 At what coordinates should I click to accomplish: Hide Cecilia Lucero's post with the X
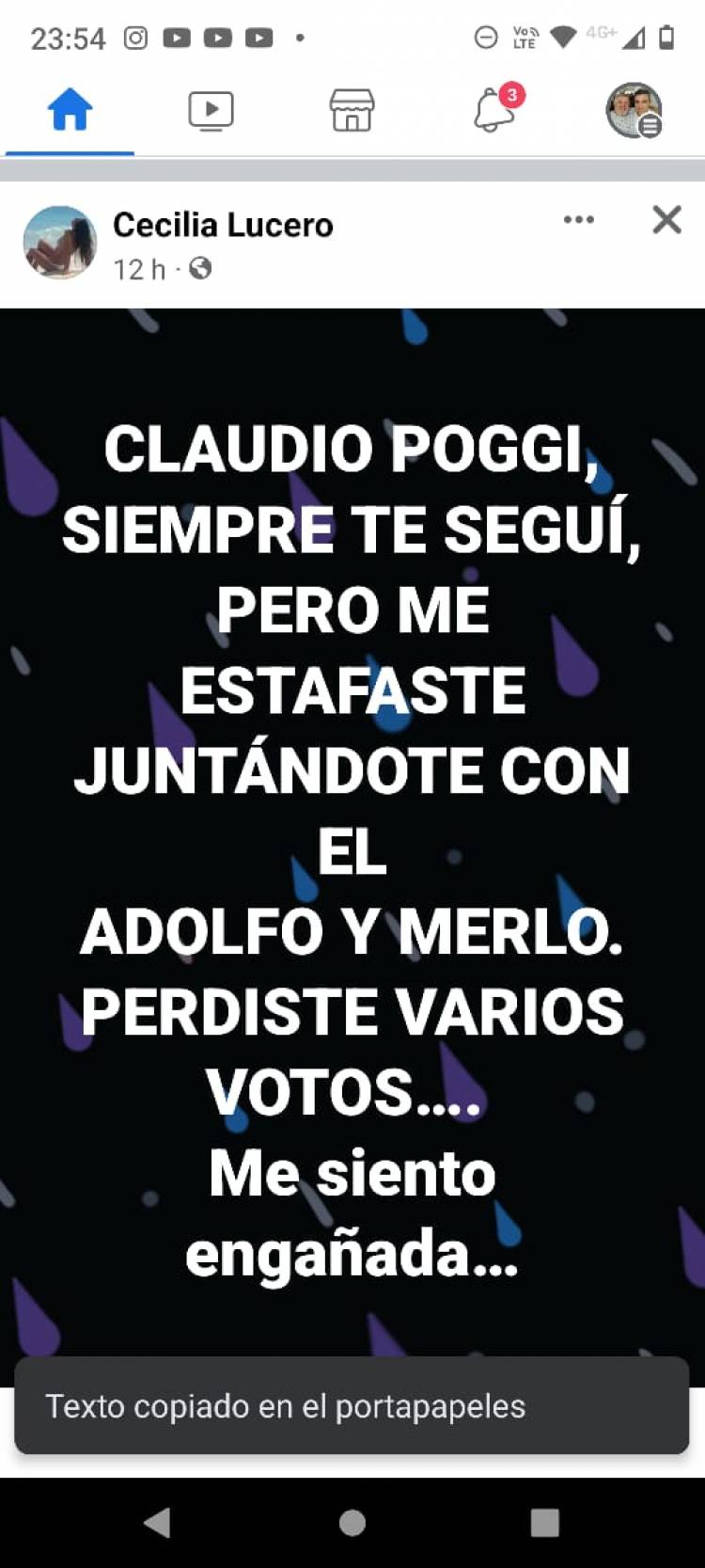(666, 220)
